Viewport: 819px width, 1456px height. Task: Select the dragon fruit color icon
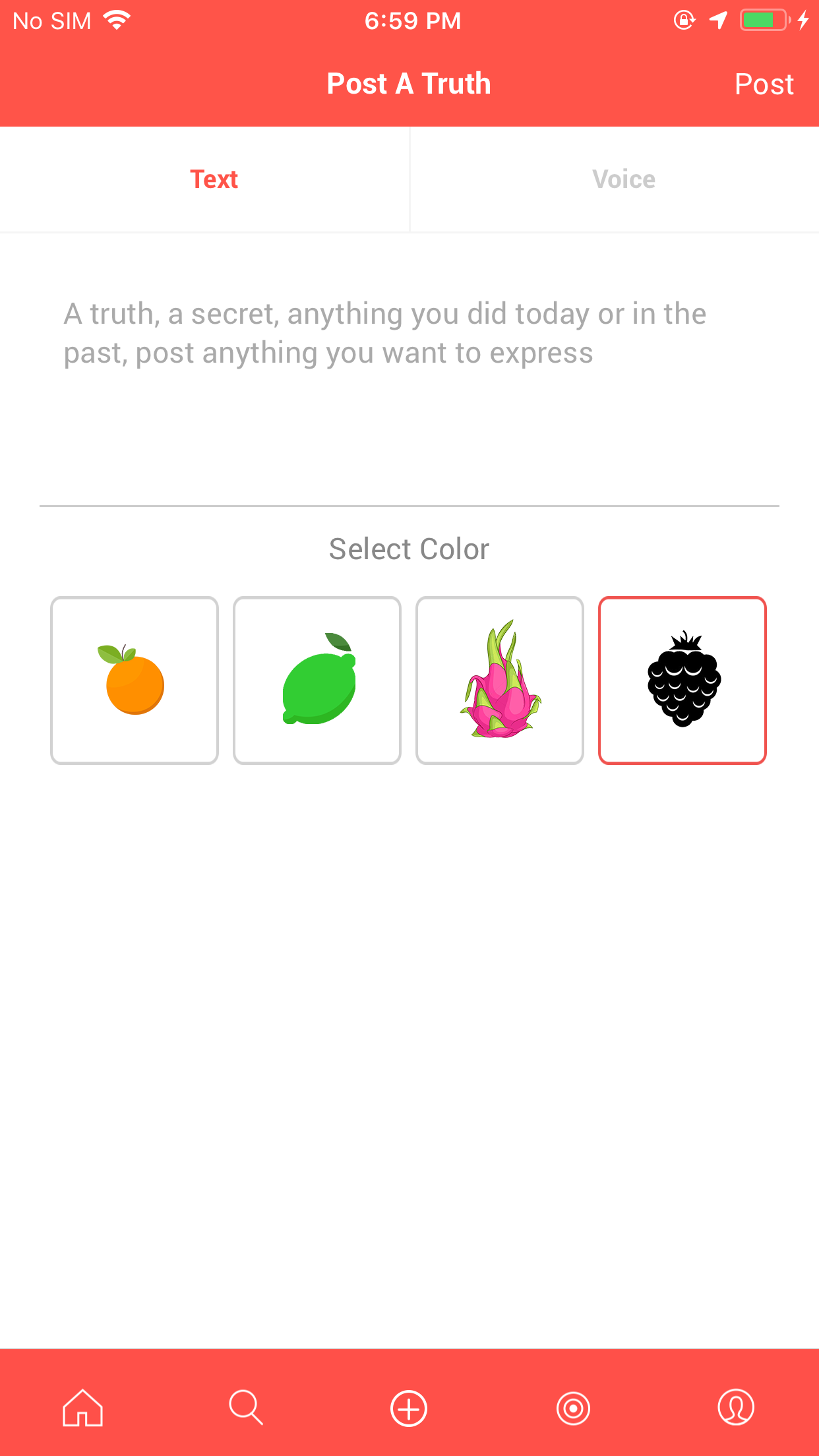(x=499, y=680)
